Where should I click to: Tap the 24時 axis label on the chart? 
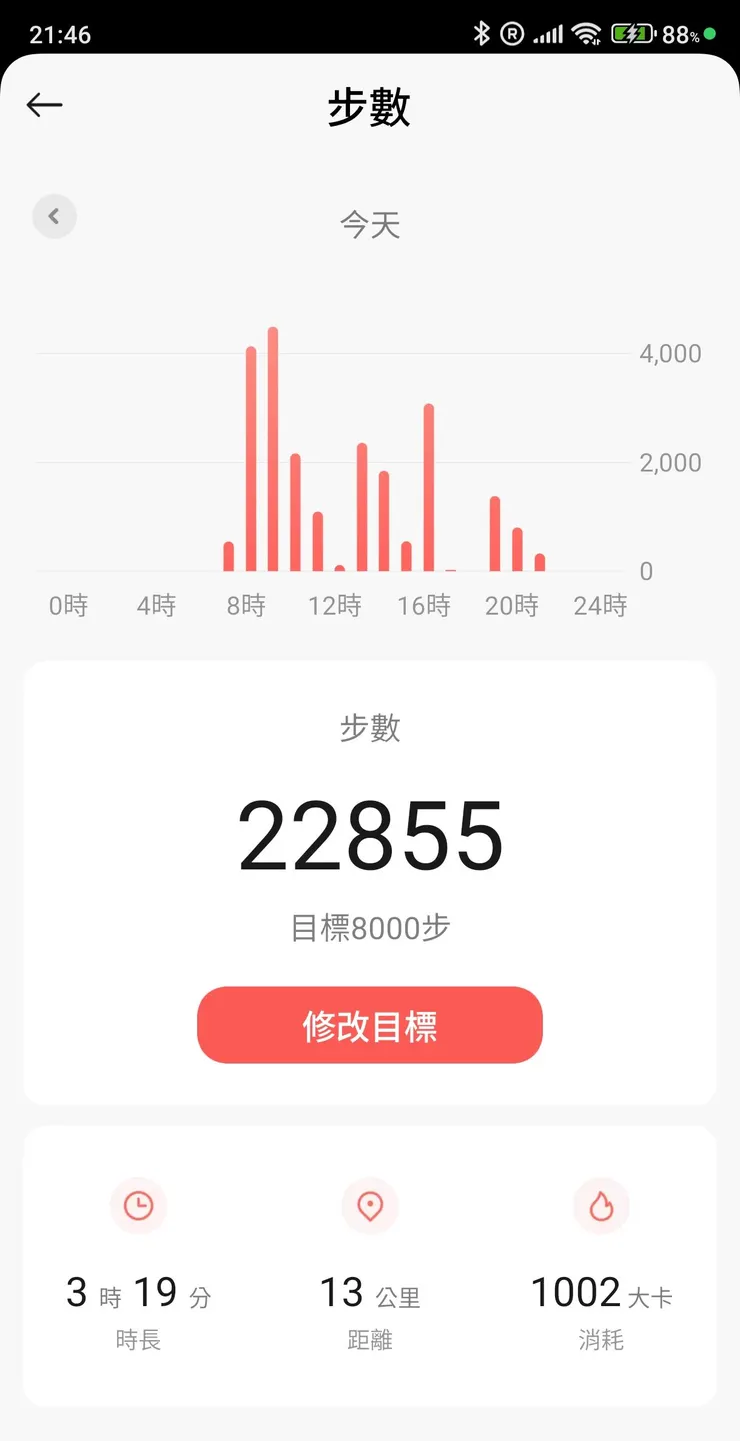click(599, 604)
